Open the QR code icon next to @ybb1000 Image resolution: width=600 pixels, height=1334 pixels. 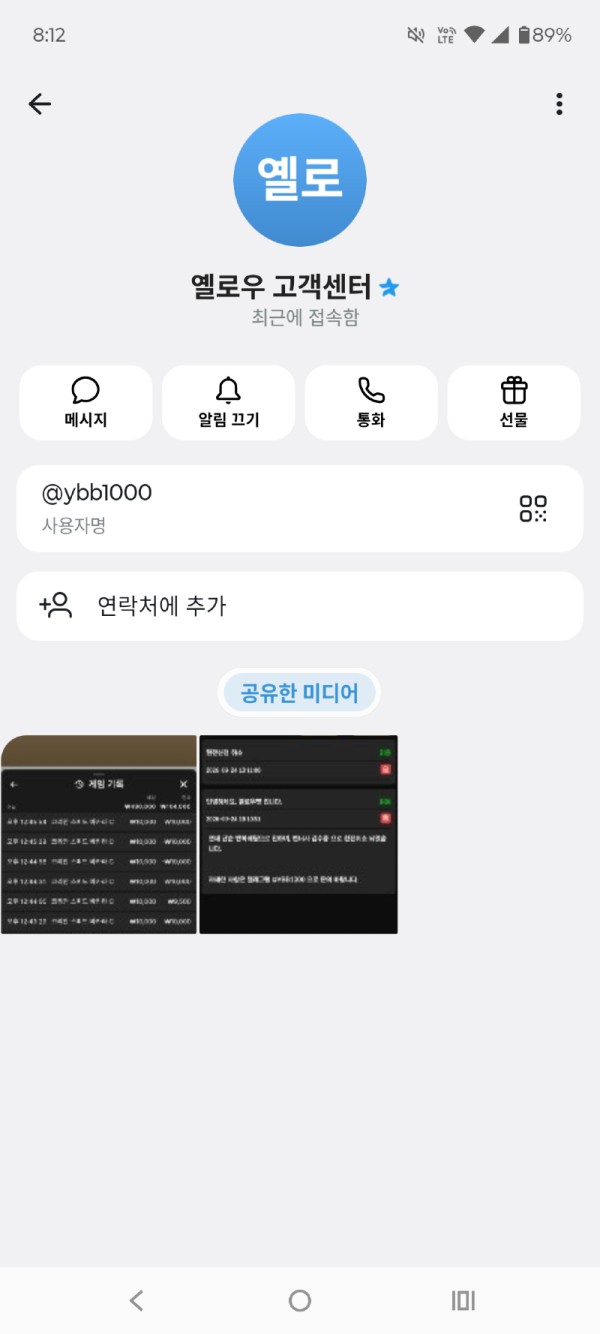tap(533, 508)
